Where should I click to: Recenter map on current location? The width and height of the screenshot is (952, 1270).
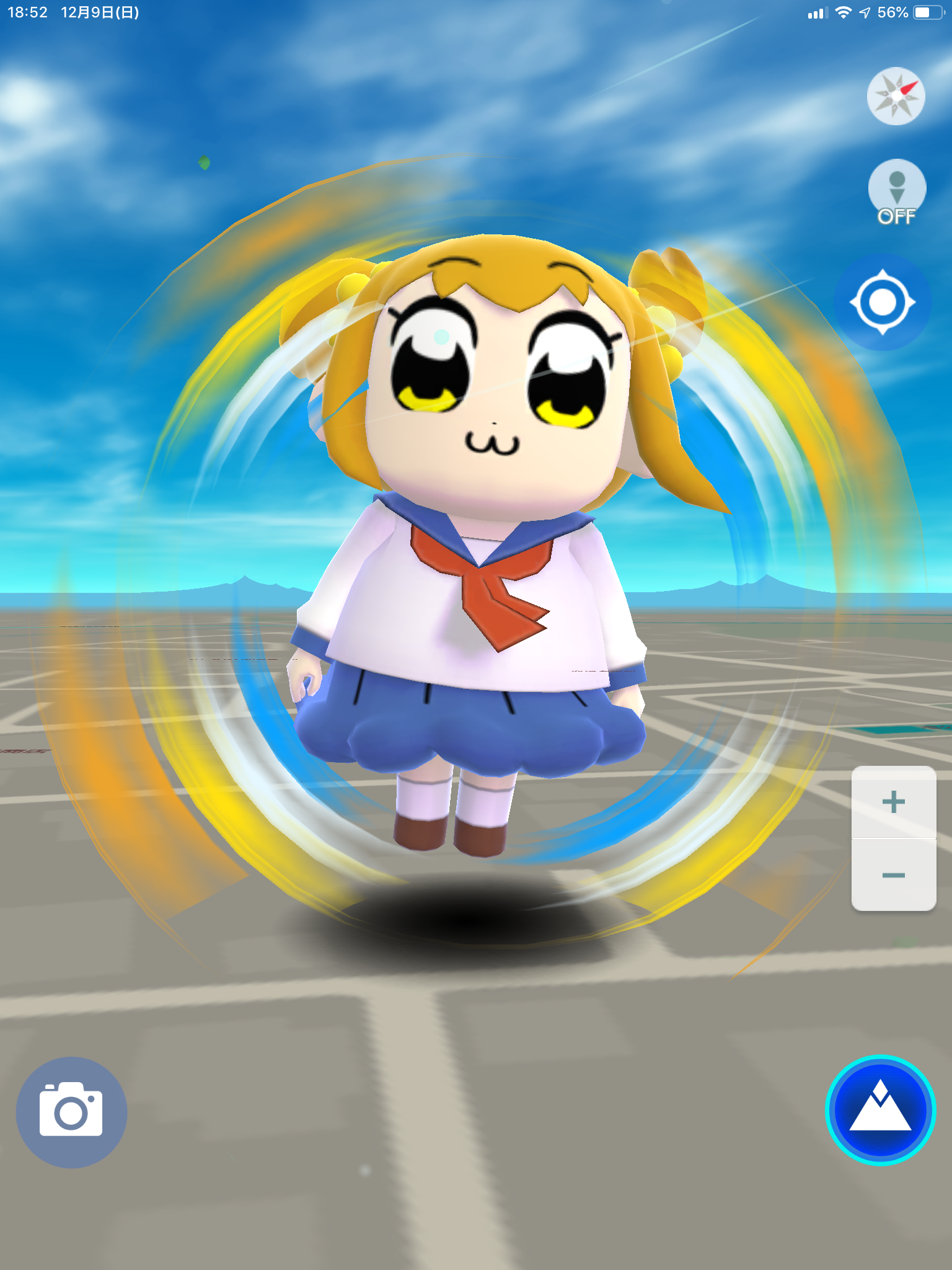tap(883, 302)
